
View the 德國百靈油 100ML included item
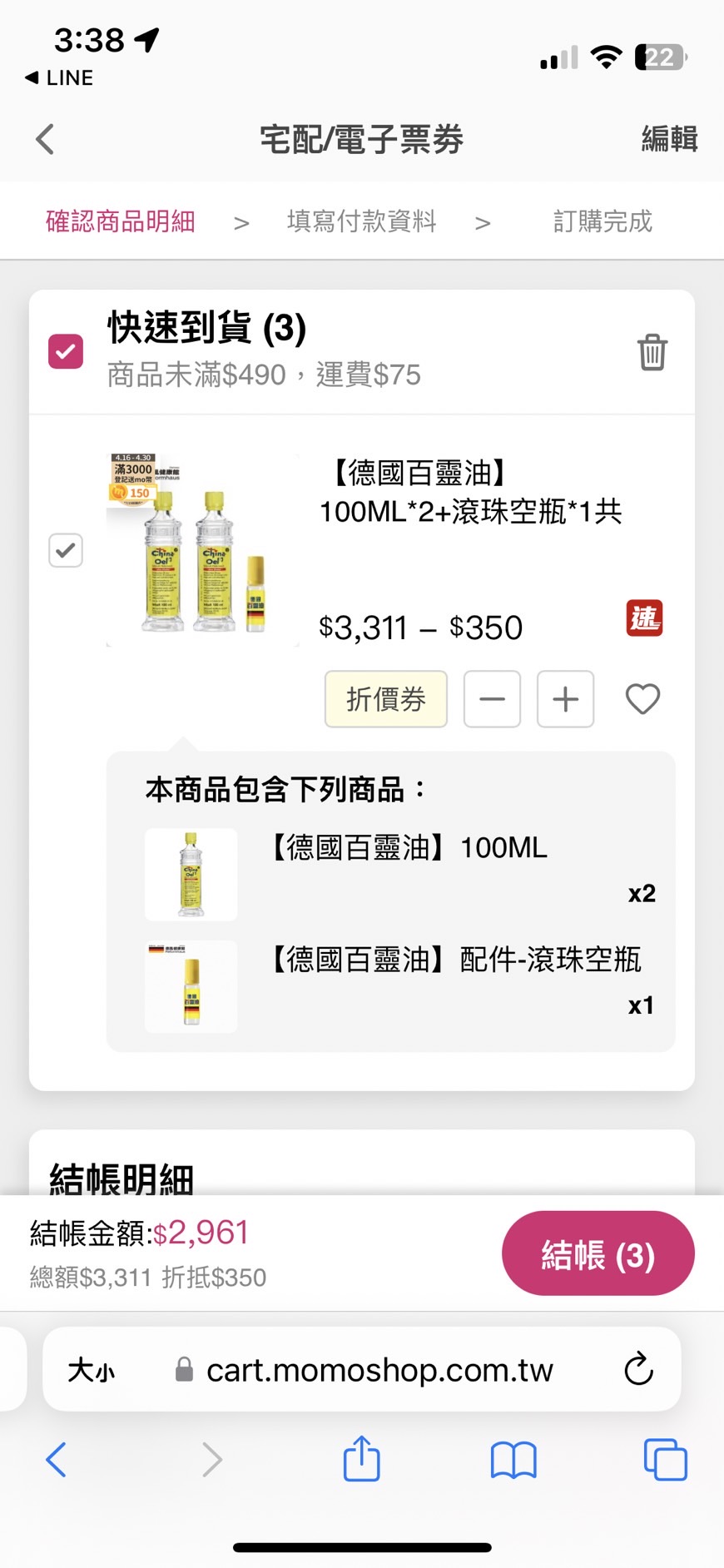click(191, 874)
